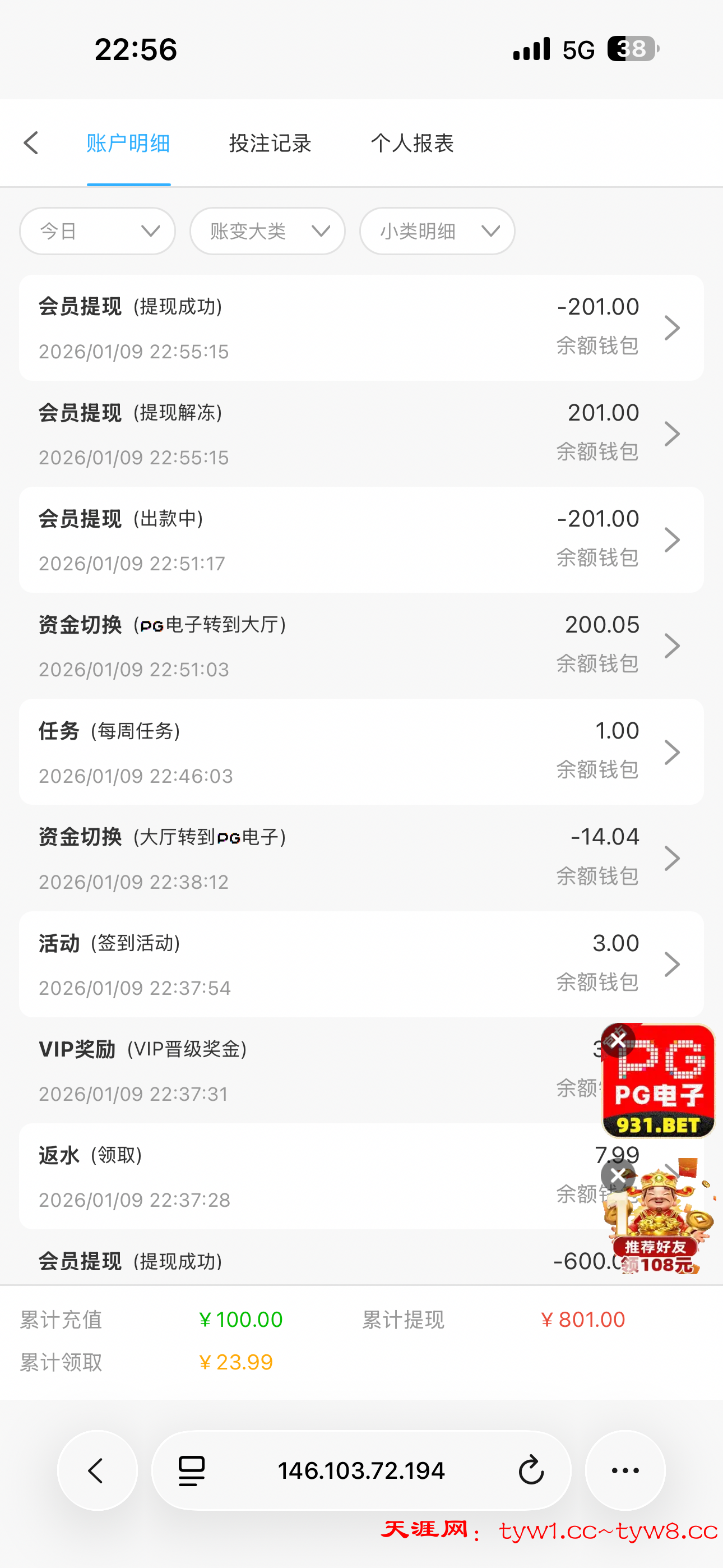Open the 签到活动 bonus record
This screenshot has height=1568, width=723.
pyautogui.click(x=361, y=964)
